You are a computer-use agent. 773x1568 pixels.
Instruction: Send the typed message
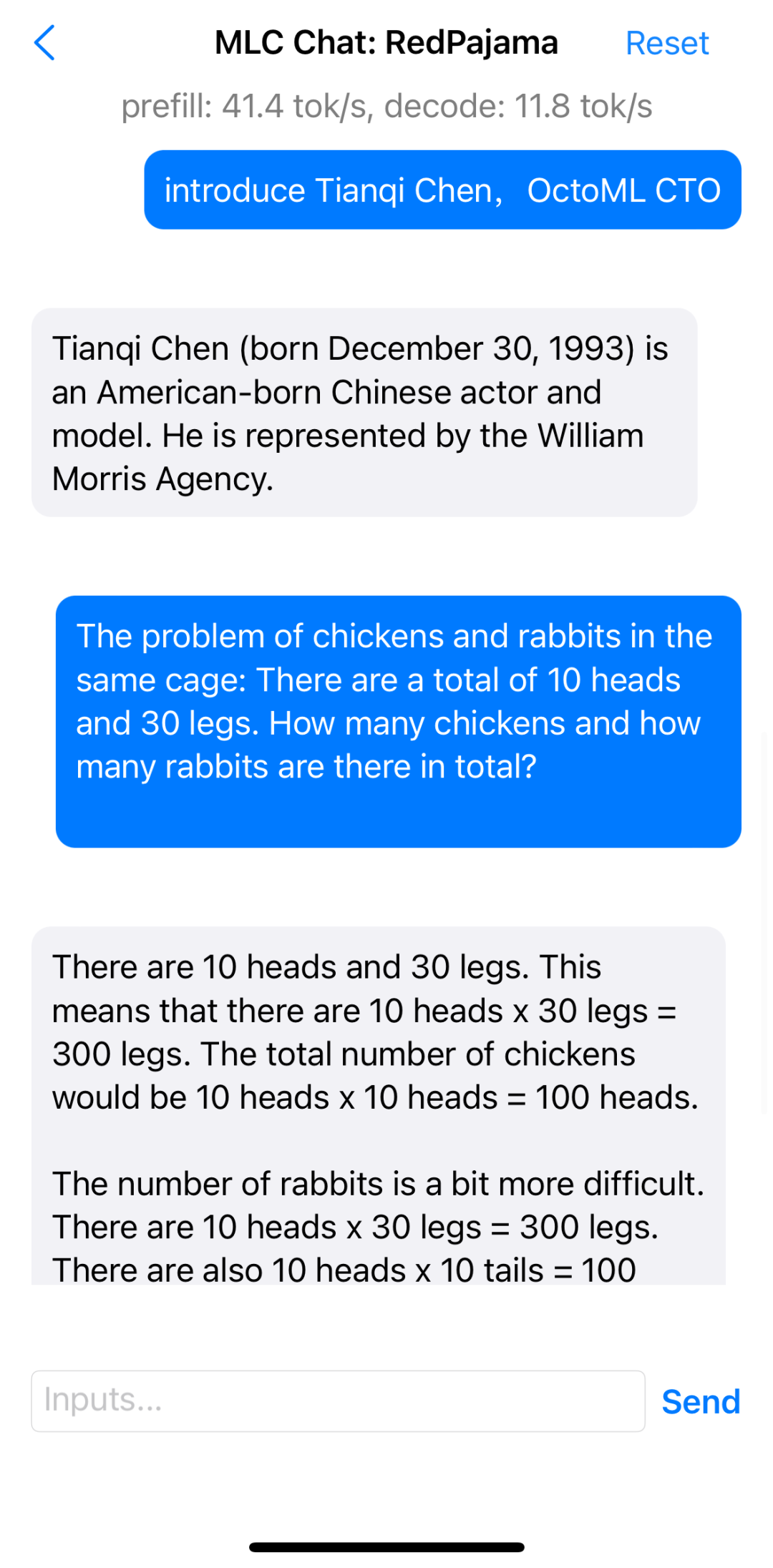[x=700, y=1401]
